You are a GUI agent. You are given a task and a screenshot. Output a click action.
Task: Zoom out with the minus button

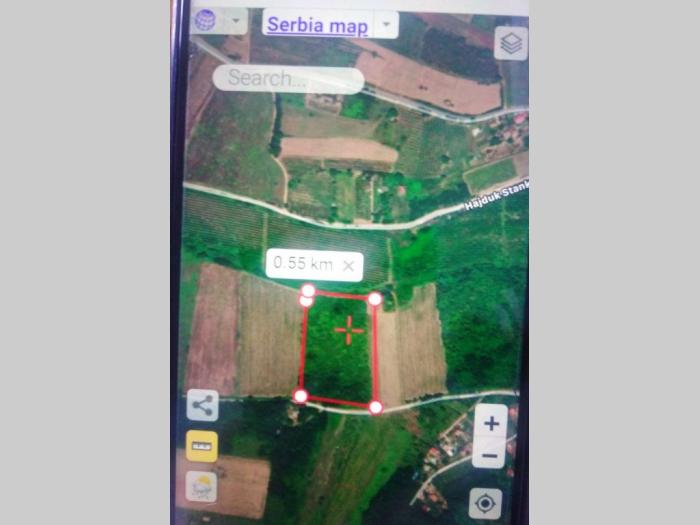[491, 455]
